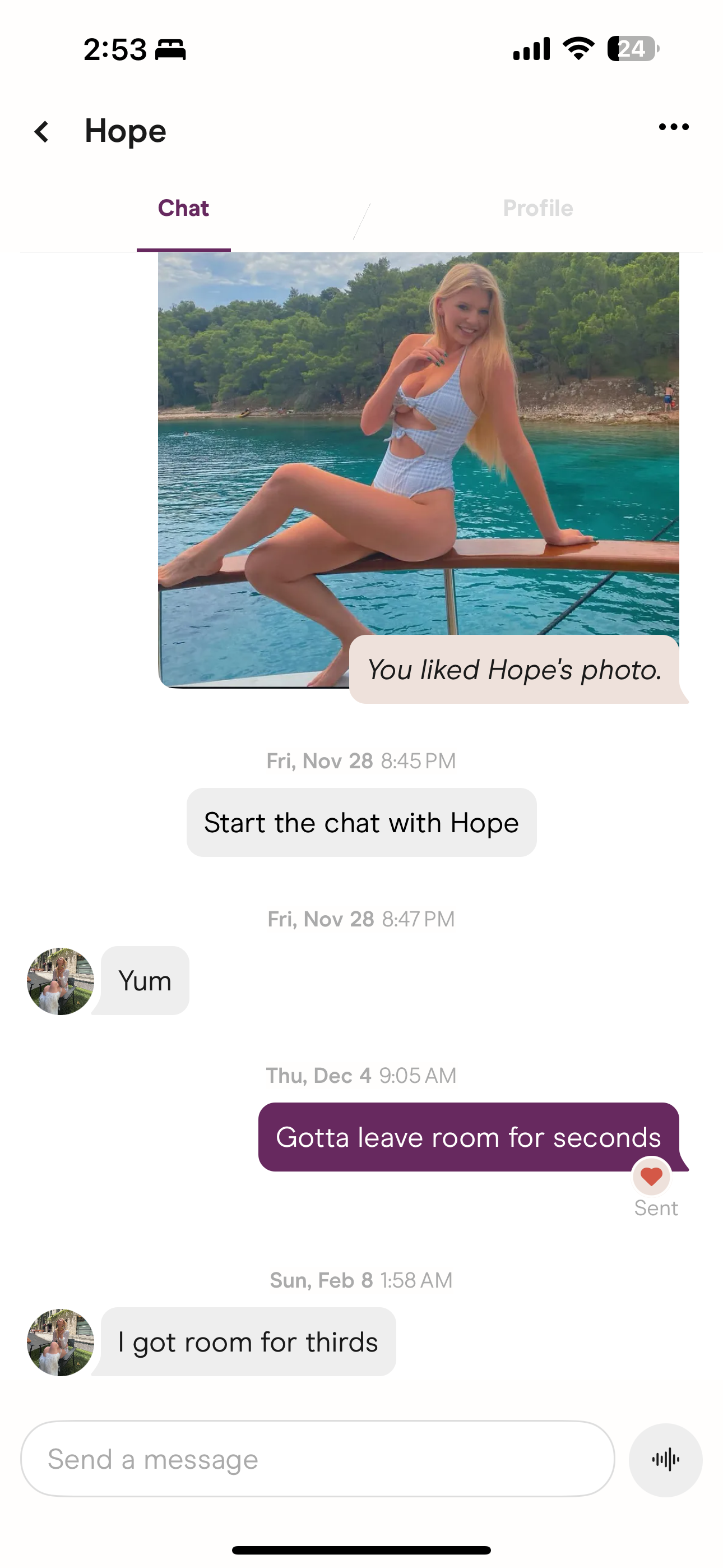The image size is (723, 1568).
Task: Go back from Hope's chat
Action: point(41,131)
